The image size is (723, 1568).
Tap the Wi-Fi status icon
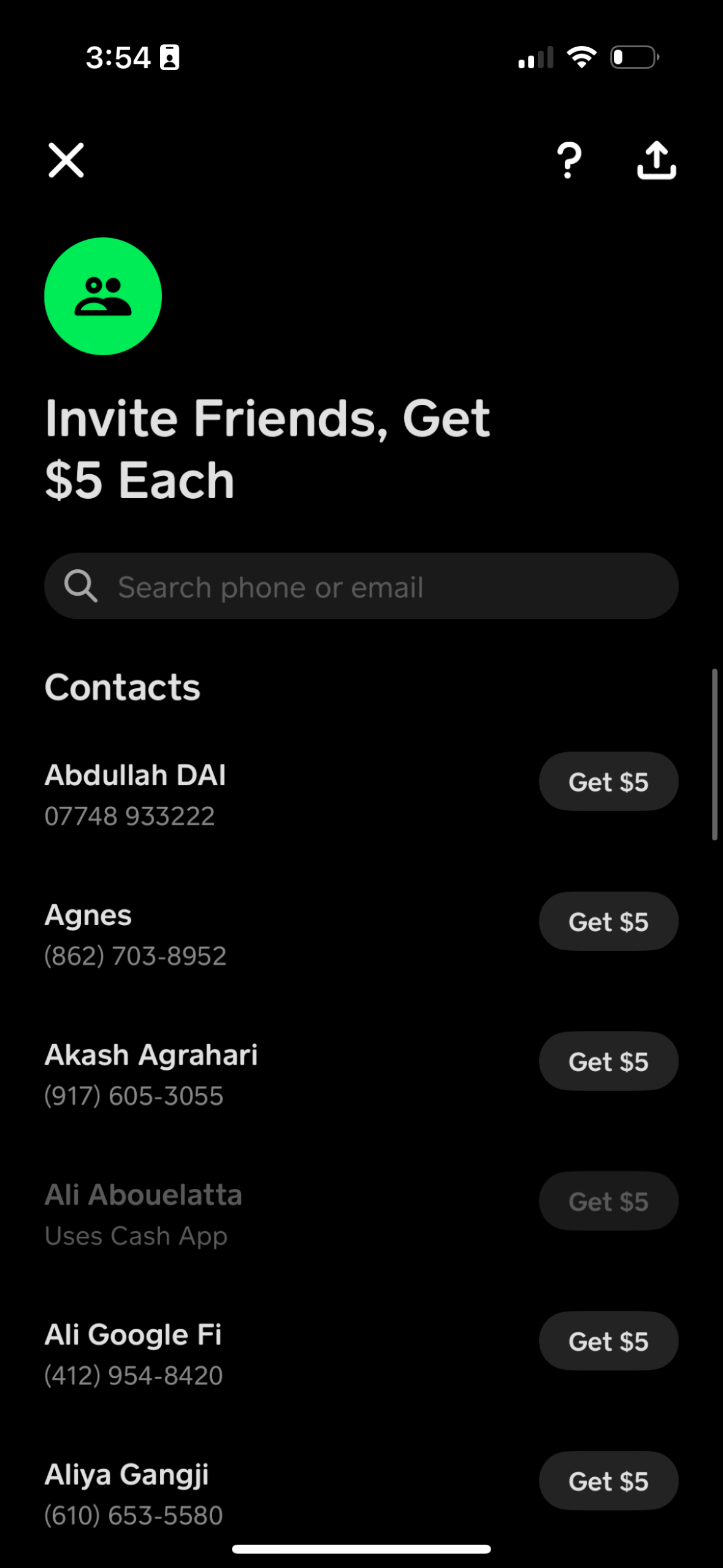point(581,57)
